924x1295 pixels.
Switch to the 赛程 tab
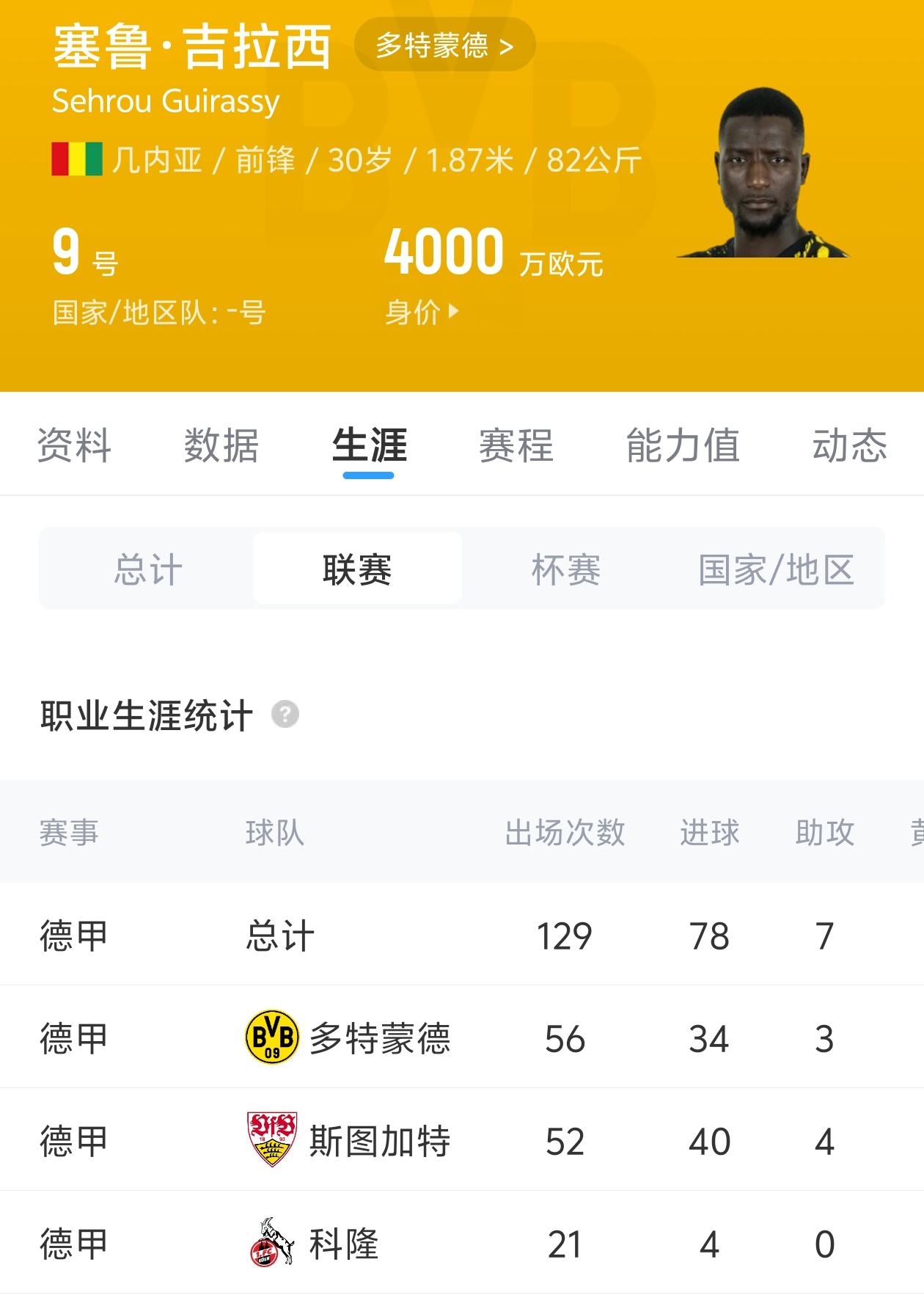click(516, 445)
